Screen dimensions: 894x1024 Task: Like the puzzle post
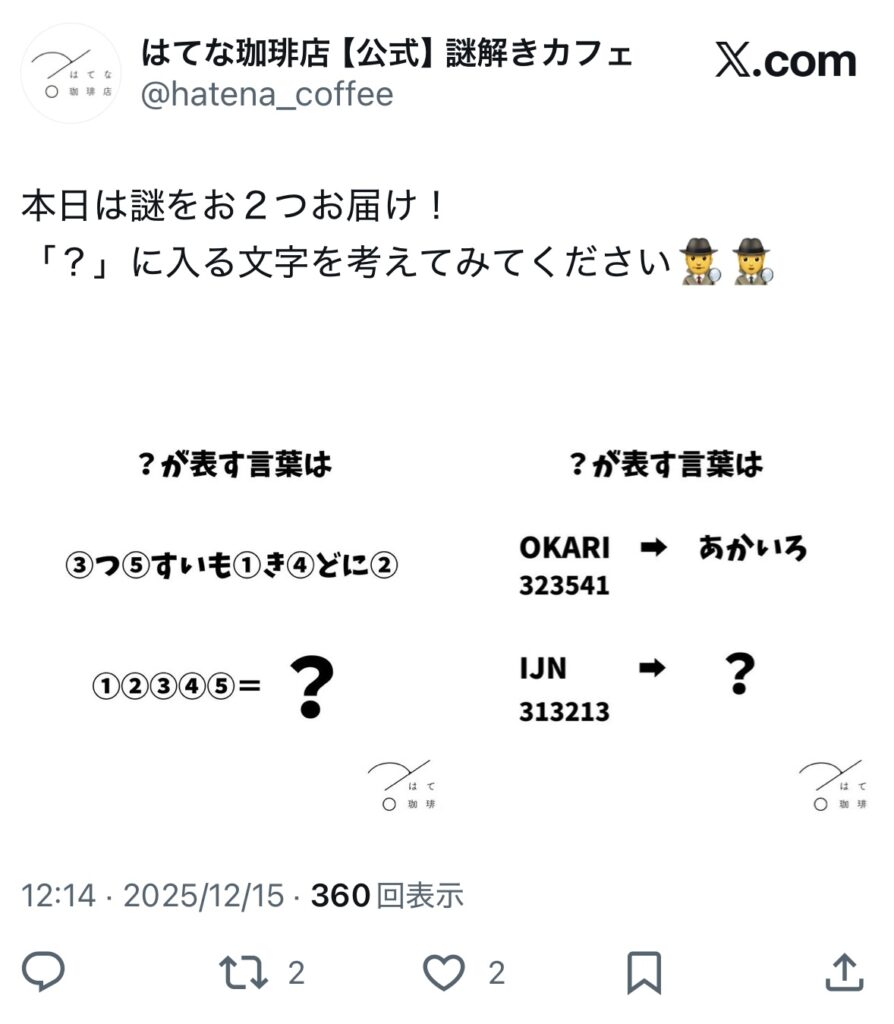444,971
